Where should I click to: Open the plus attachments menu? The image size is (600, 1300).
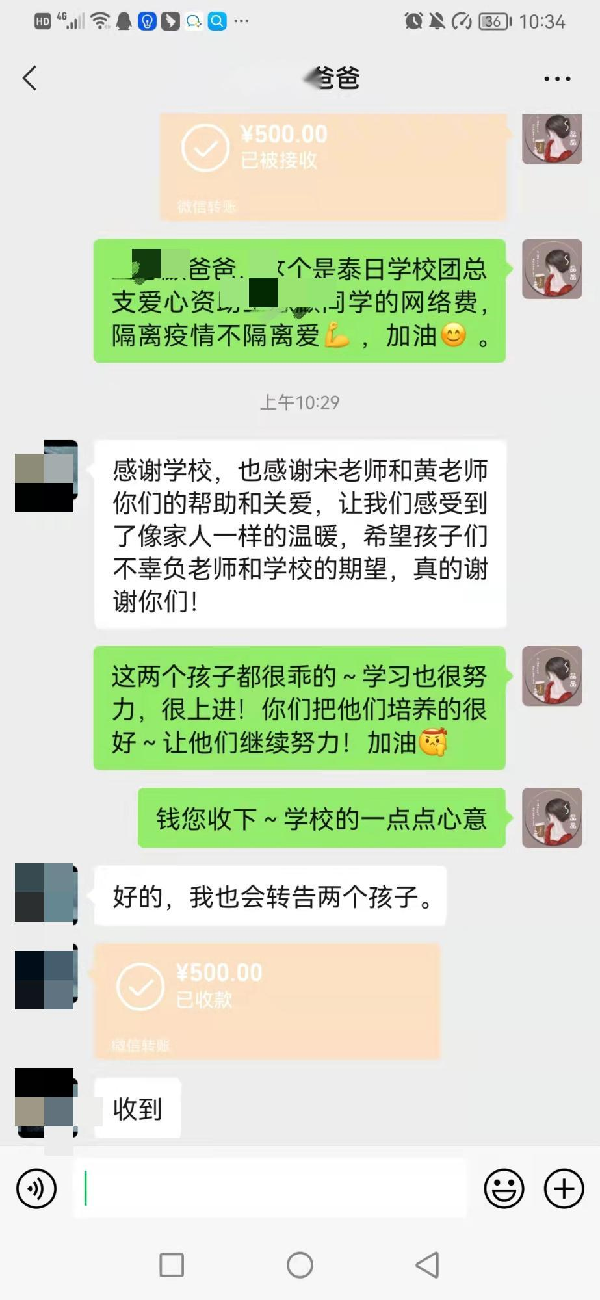pos(564,1189)
